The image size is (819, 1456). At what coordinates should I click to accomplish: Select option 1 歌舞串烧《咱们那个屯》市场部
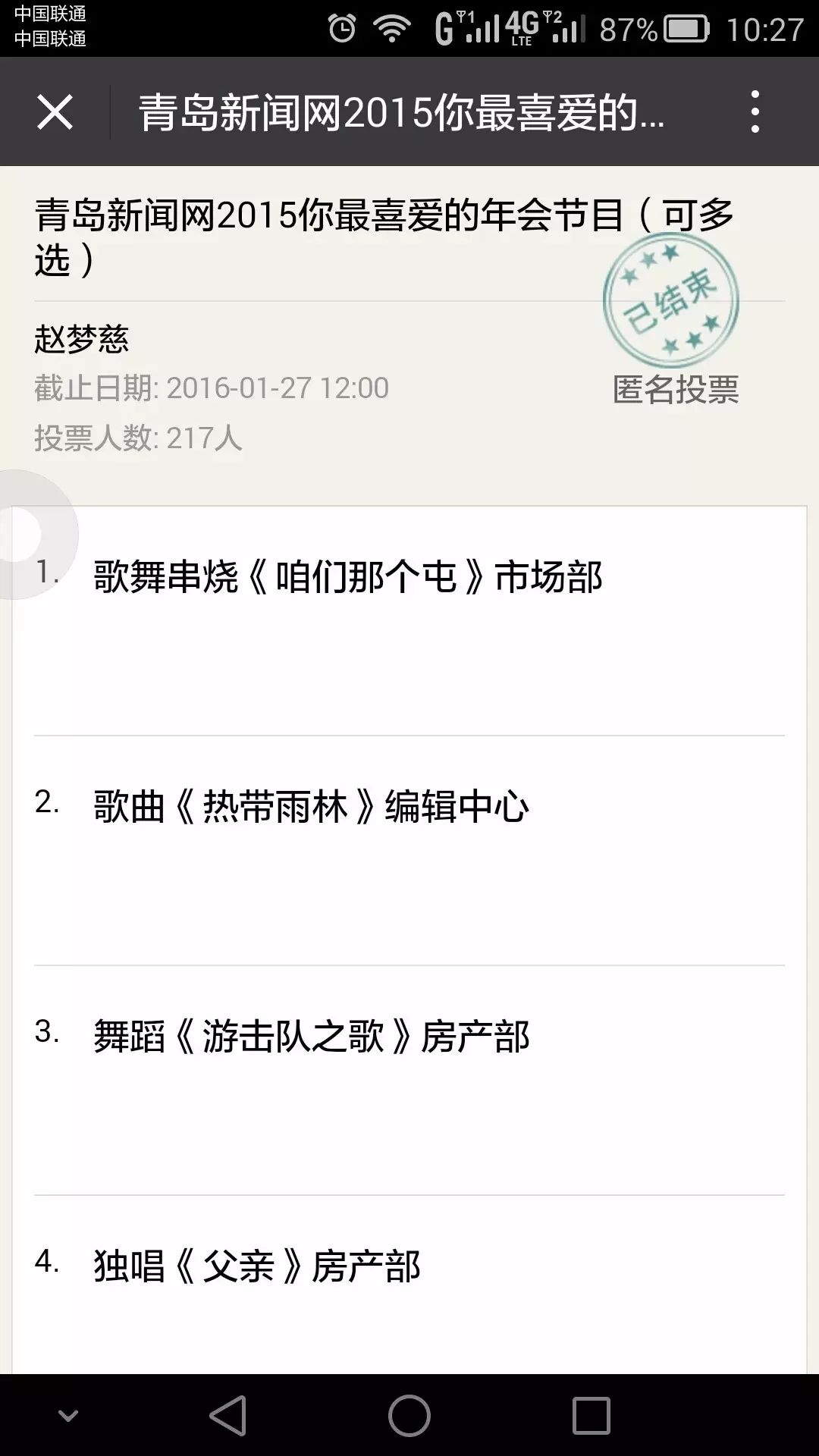coord(409,621)
